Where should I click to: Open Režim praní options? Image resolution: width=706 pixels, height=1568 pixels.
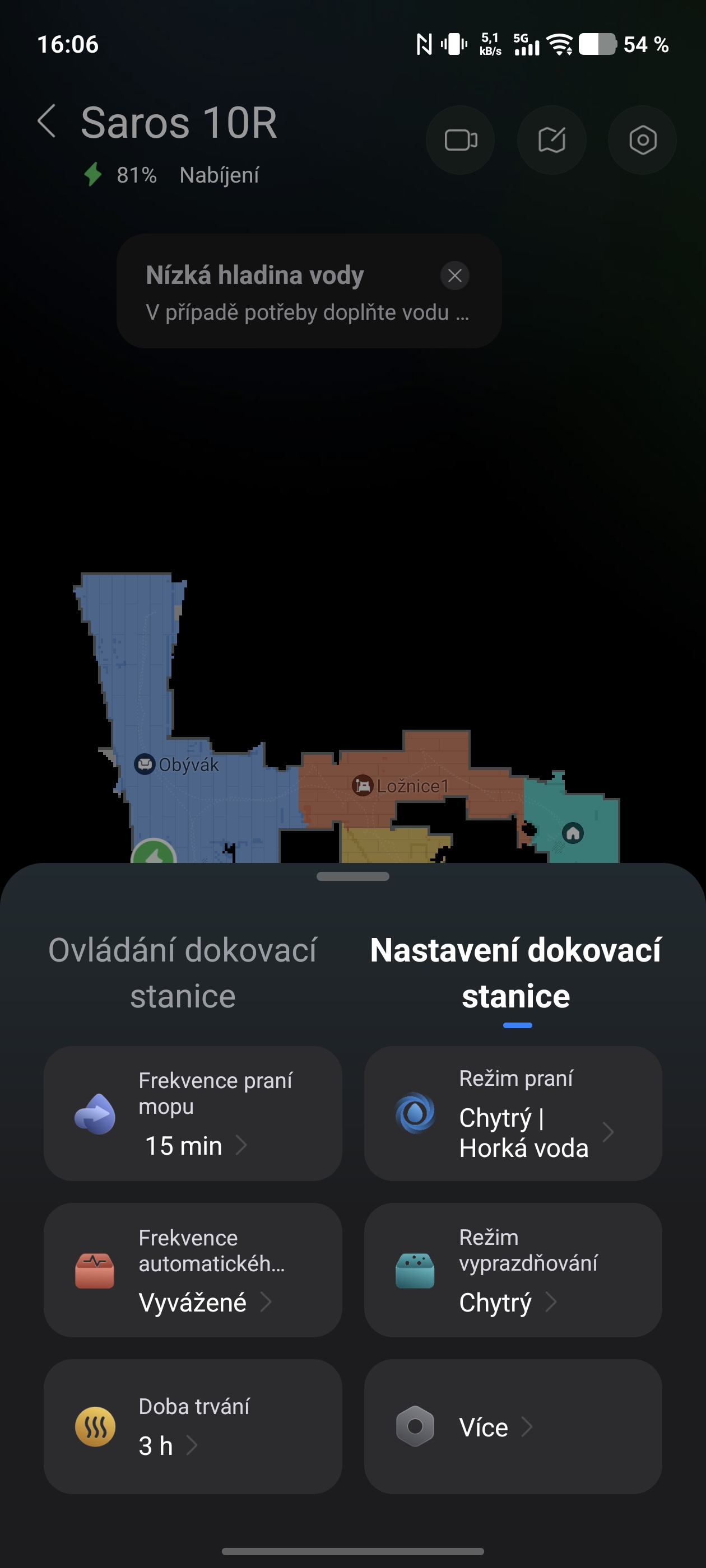click(x=513, y=1113)
